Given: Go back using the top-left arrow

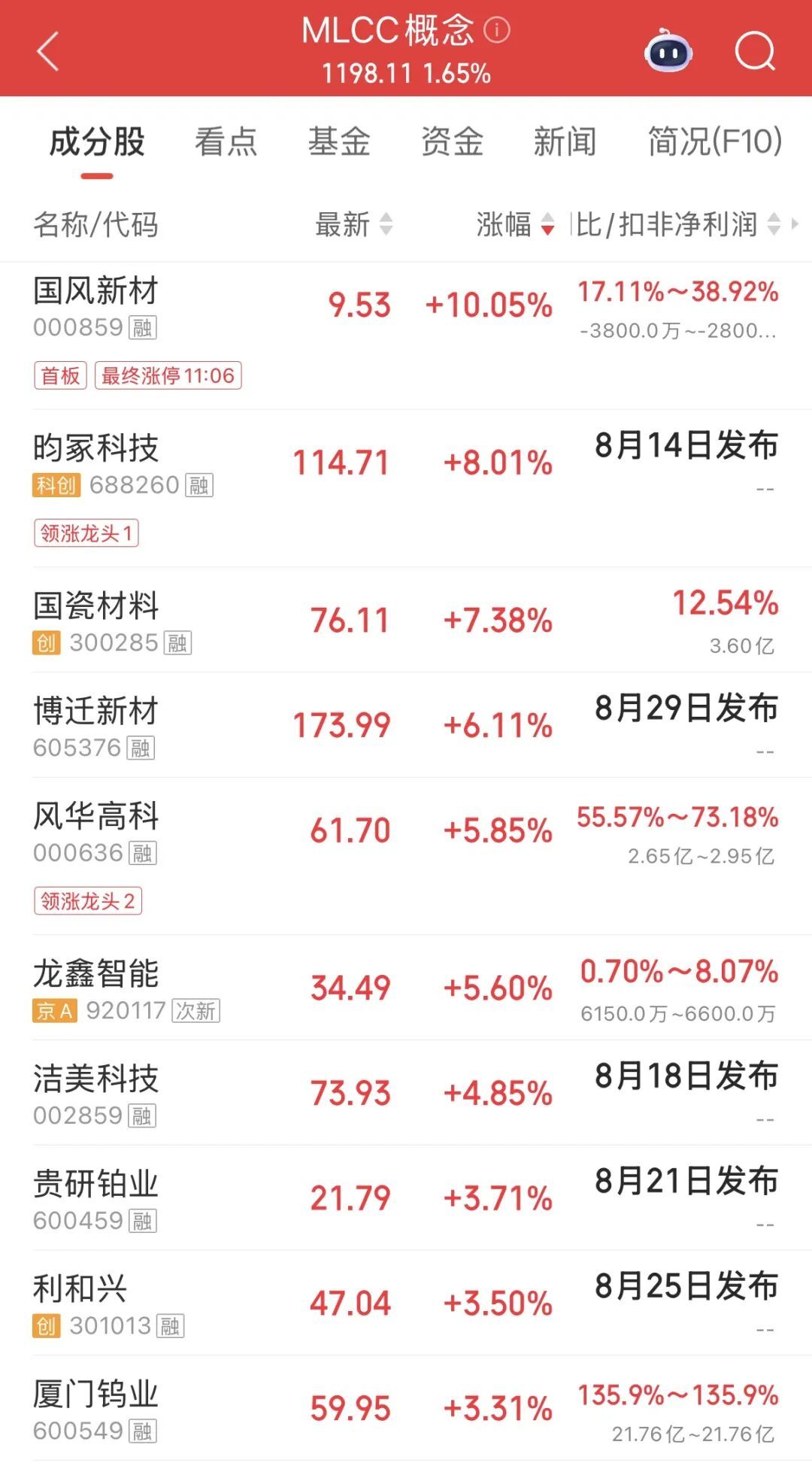Looking at the screenshot, I should pos(47,51).
